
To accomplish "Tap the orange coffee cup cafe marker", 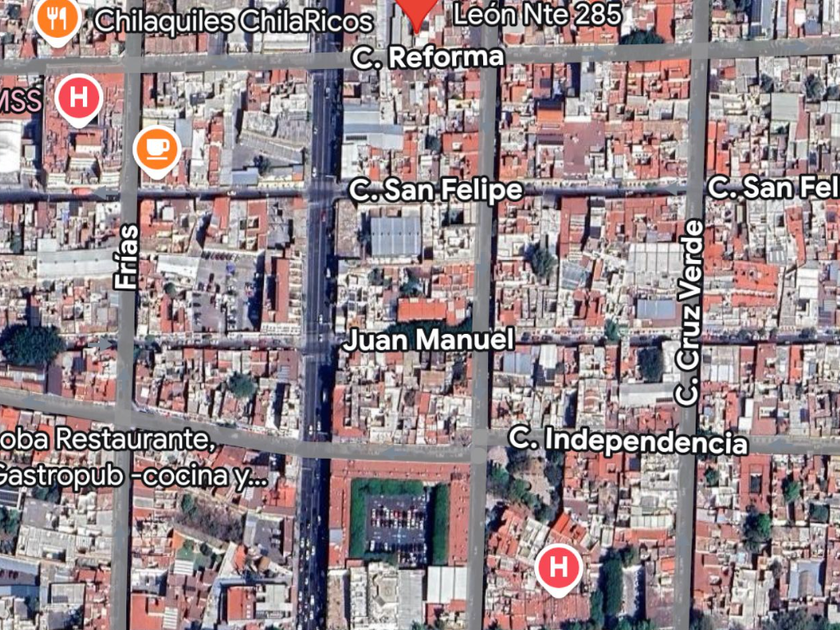I will click(156, 149).
